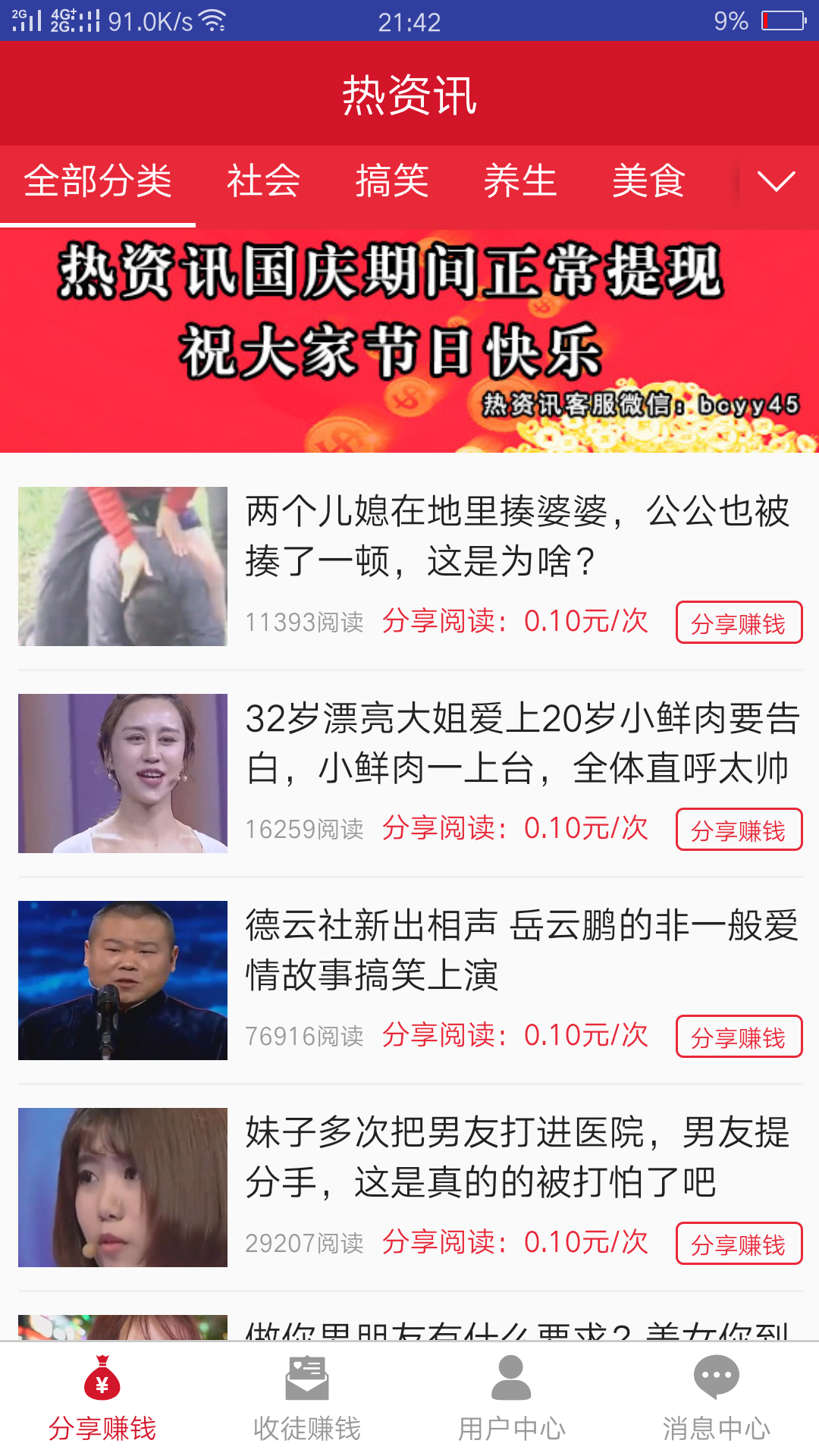819x1456 pixels.
Task: Open the National Day promotion banner
Action: 409,341
